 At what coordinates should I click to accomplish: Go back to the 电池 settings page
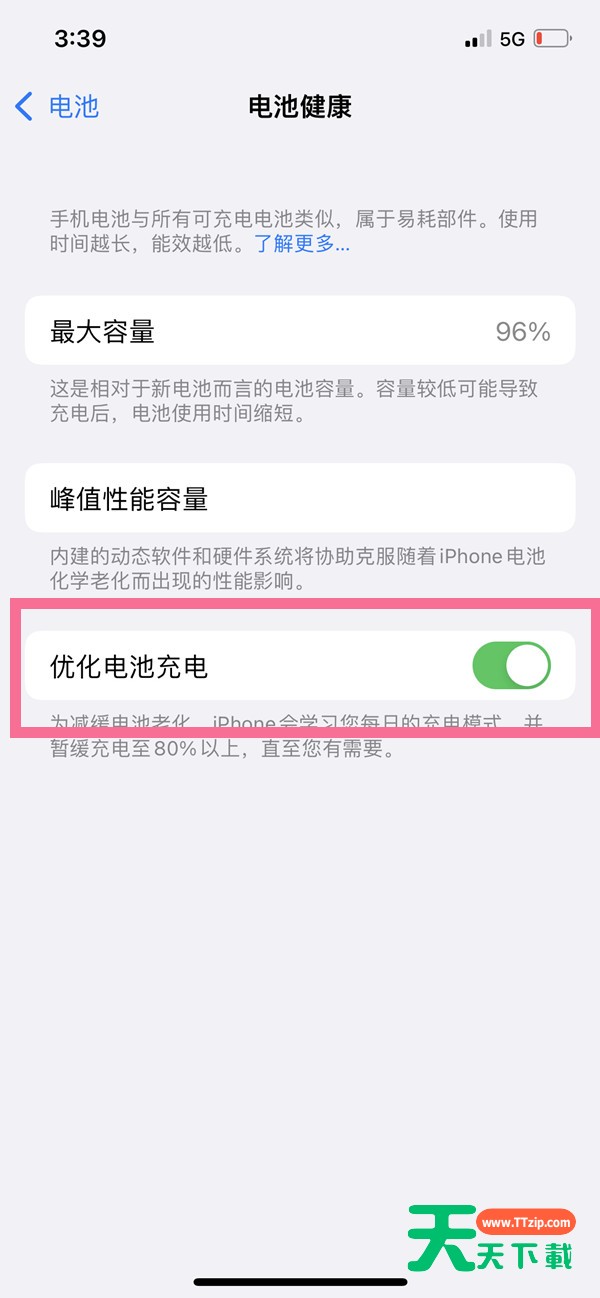pyautogui.click(x=57, y=106)
